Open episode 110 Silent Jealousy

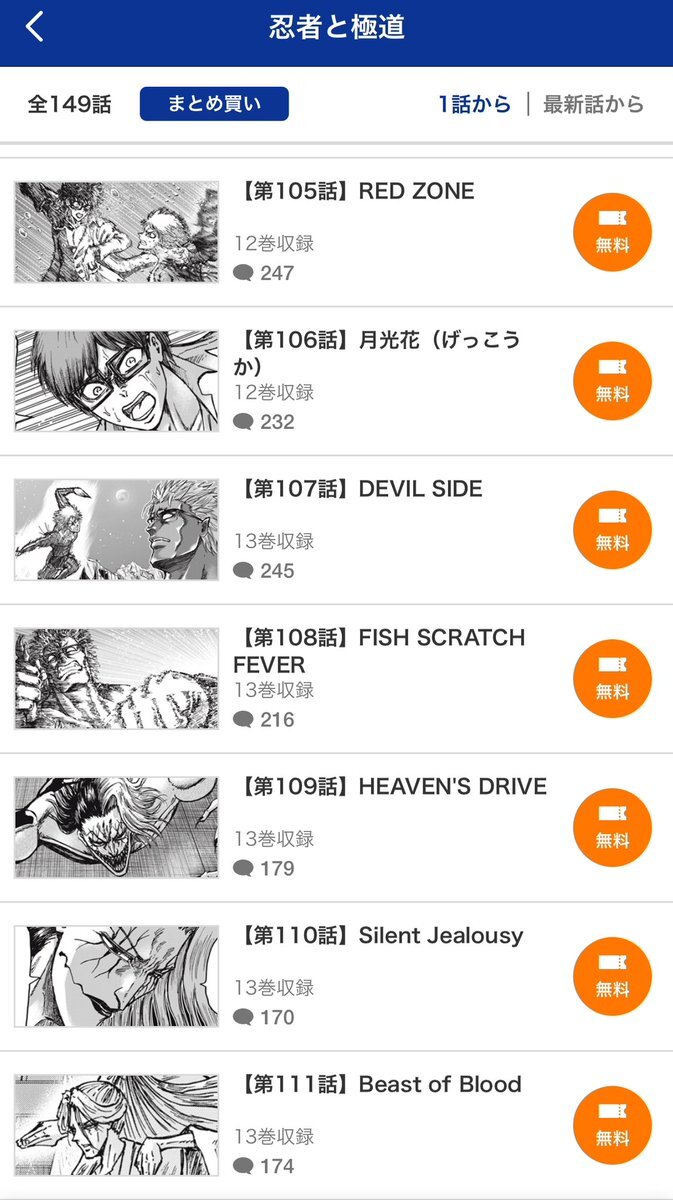[x=336, y=977]
